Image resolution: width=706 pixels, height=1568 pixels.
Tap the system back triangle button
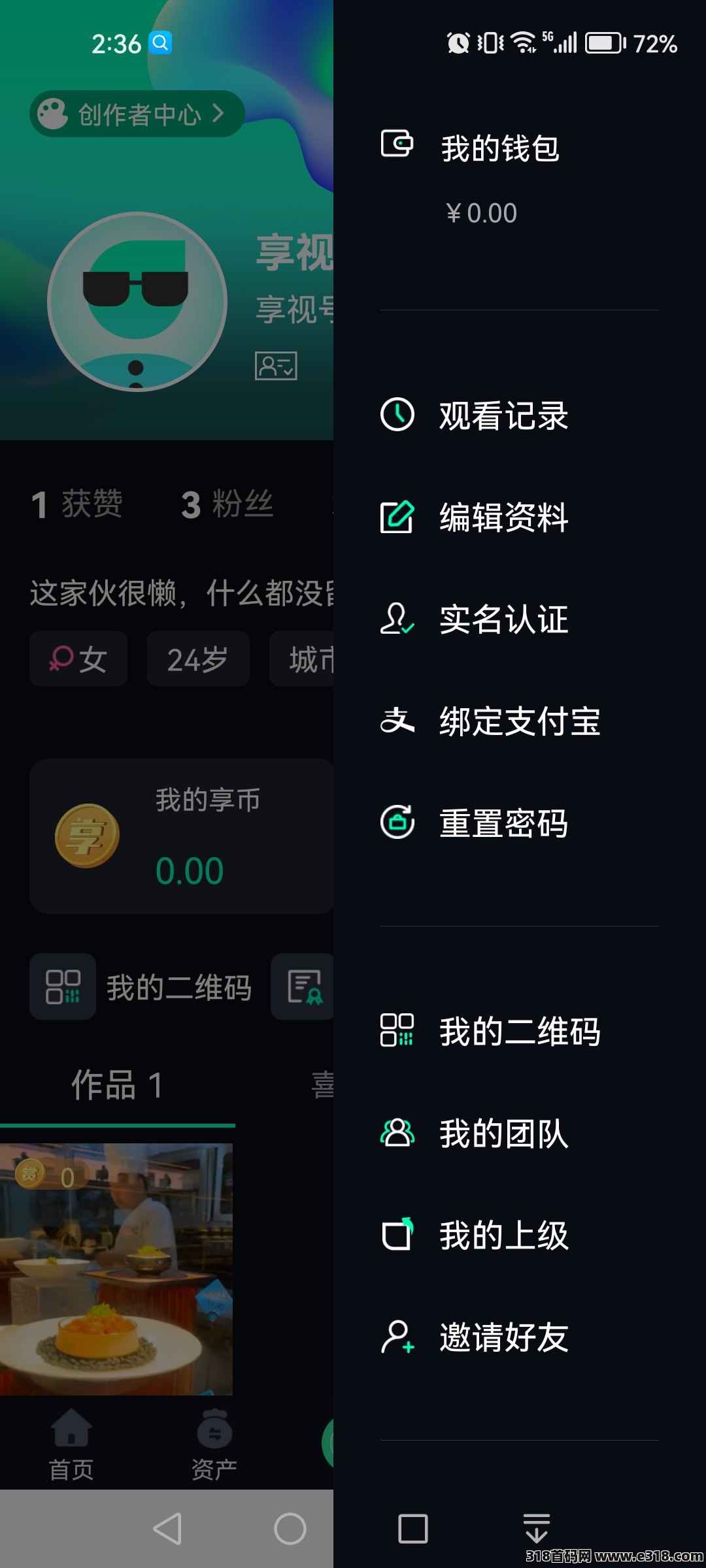click(167, 1529)
